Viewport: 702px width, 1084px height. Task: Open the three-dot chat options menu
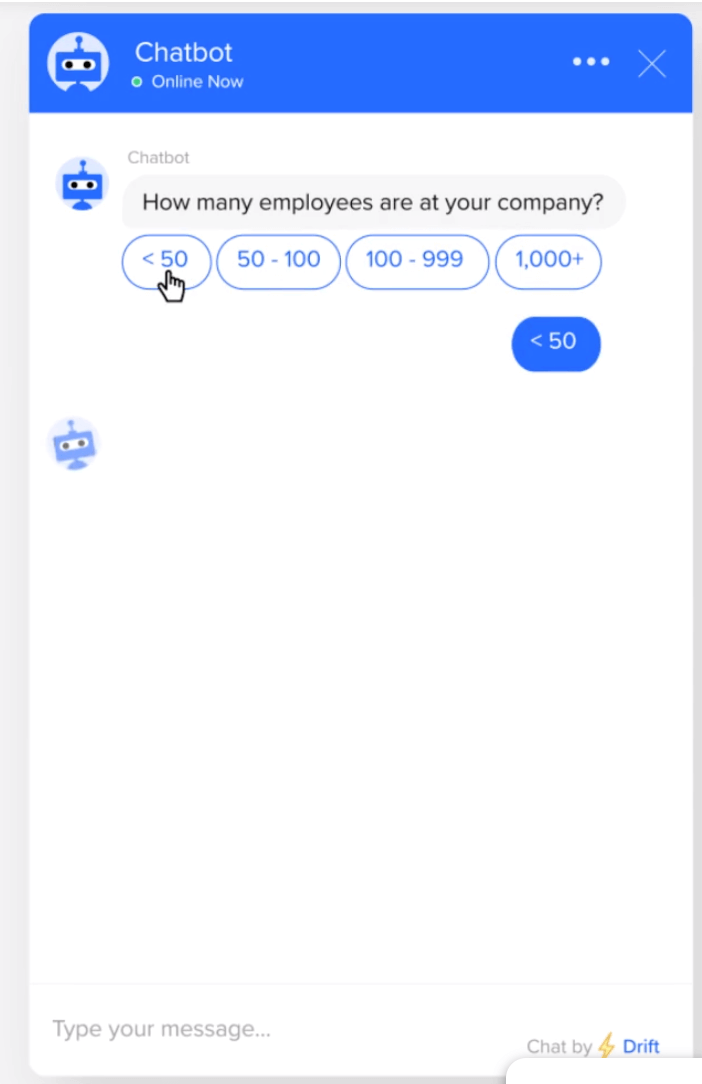pyautogui.click(x=591, y=62)
